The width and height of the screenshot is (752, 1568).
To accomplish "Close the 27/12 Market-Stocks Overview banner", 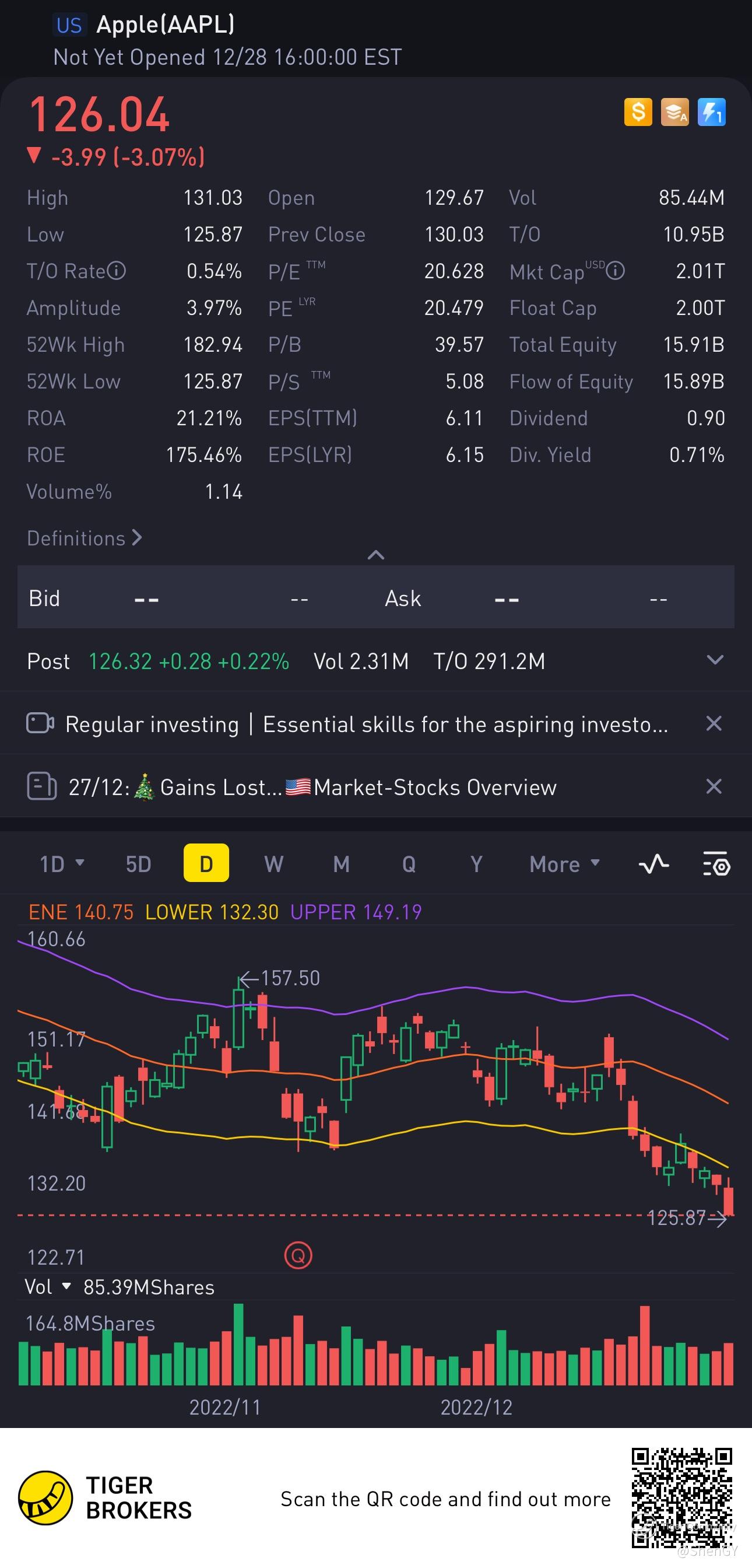I will coord(714,786).
